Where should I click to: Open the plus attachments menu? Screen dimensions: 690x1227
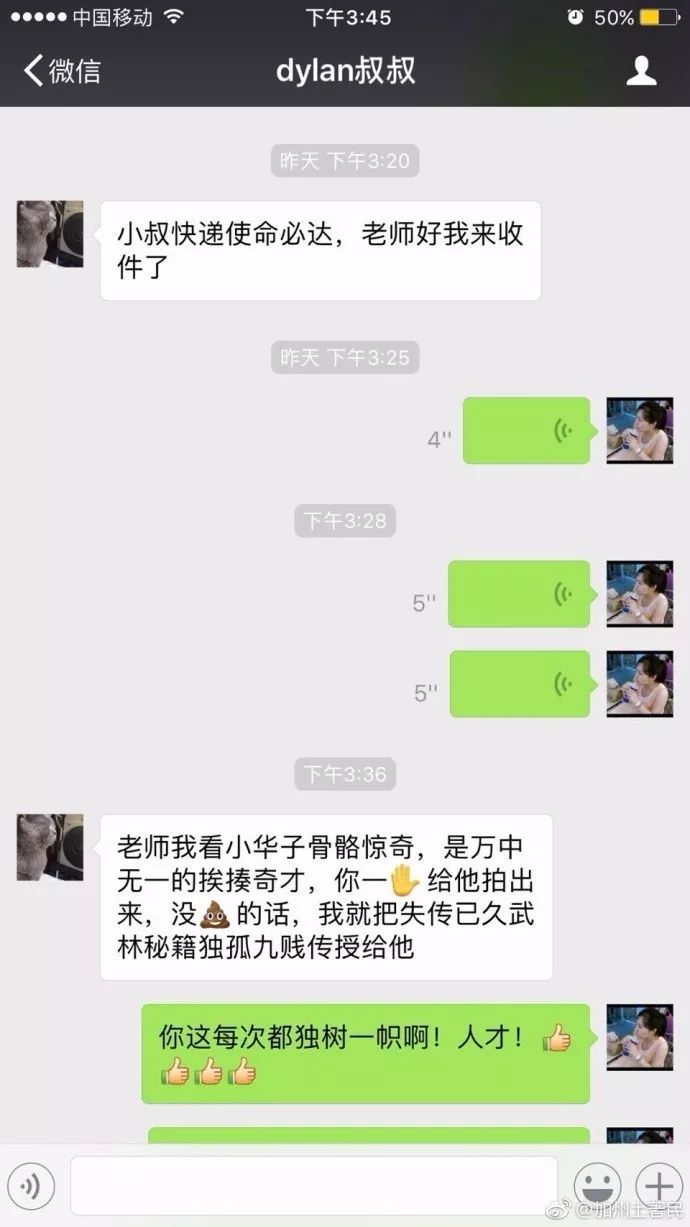pos(659,1187)
